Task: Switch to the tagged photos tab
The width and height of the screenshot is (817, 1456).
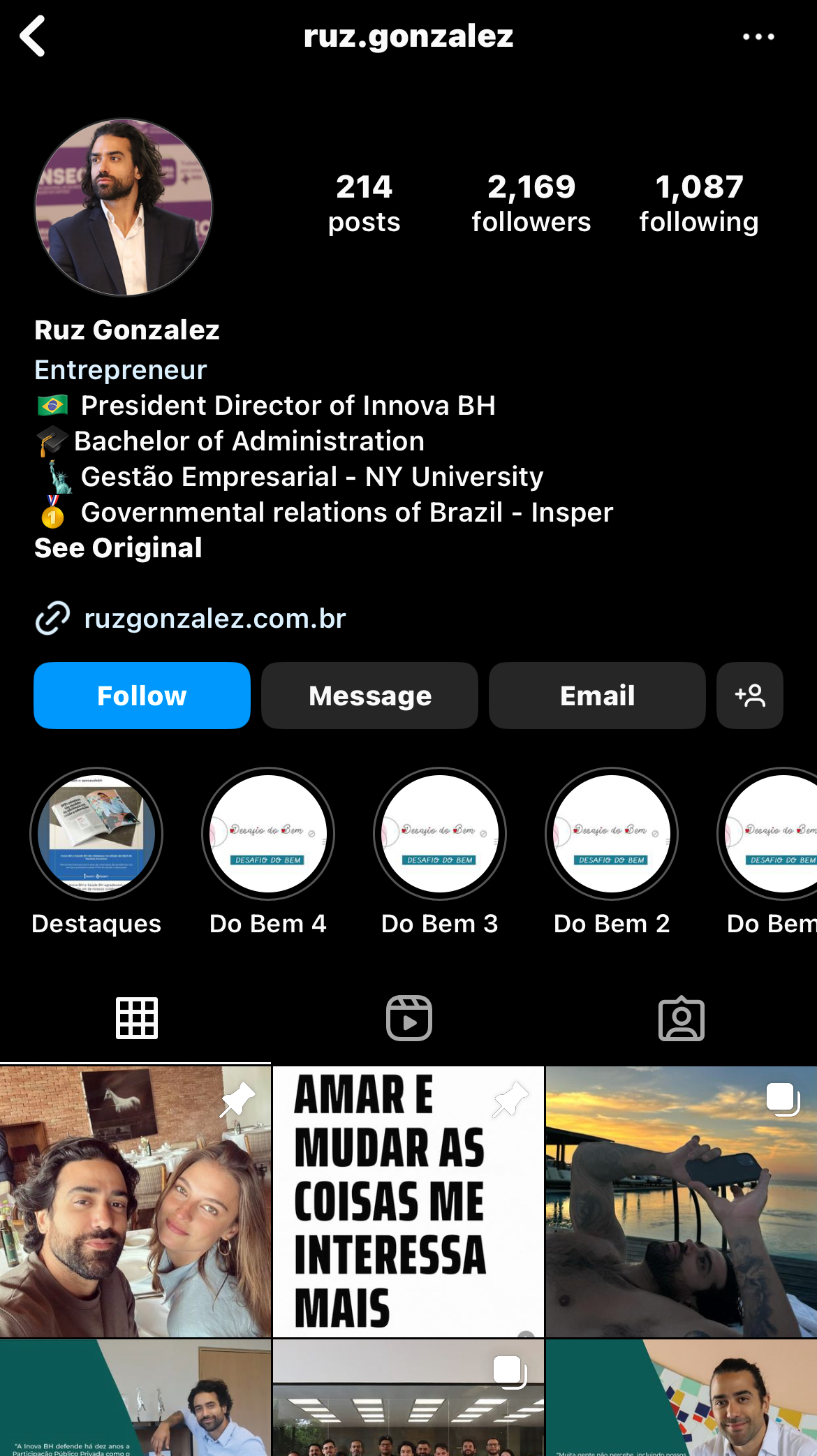Action: pyautogui.click(x=681, y=1018)
